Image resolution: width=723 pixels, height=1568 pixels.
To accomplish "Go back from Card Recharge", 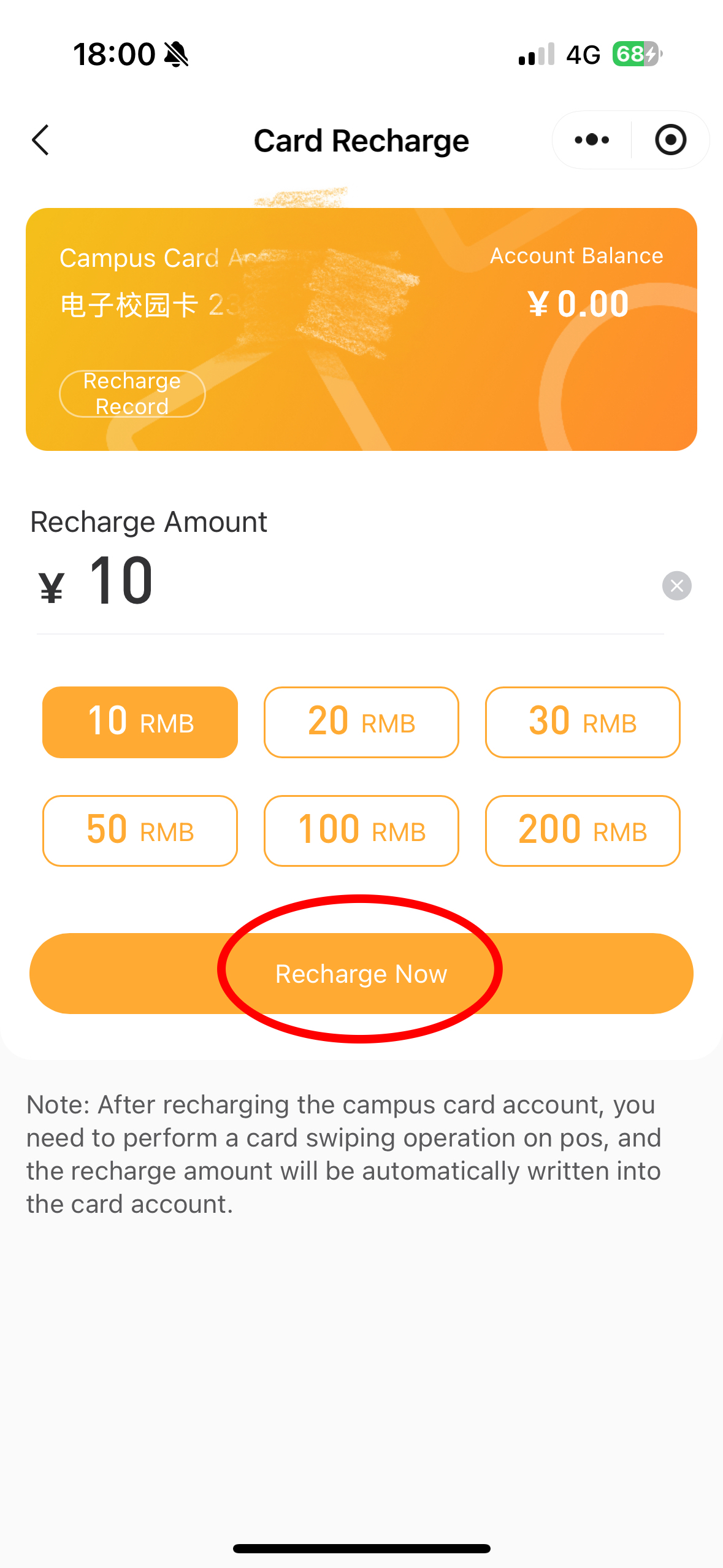I will click(40, 140).
